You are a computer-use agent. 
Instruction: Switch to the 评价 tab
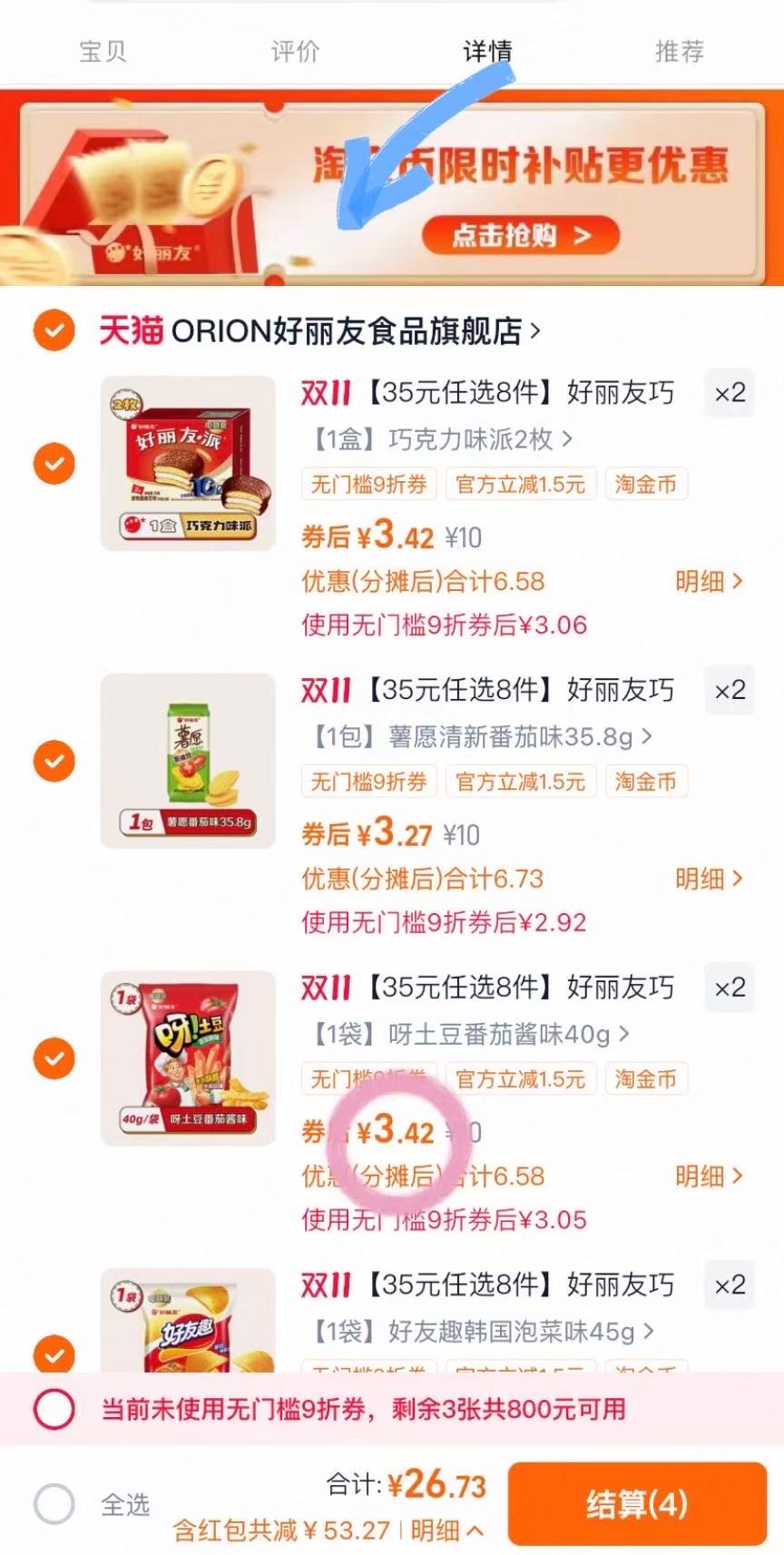[x=292, y=52]
